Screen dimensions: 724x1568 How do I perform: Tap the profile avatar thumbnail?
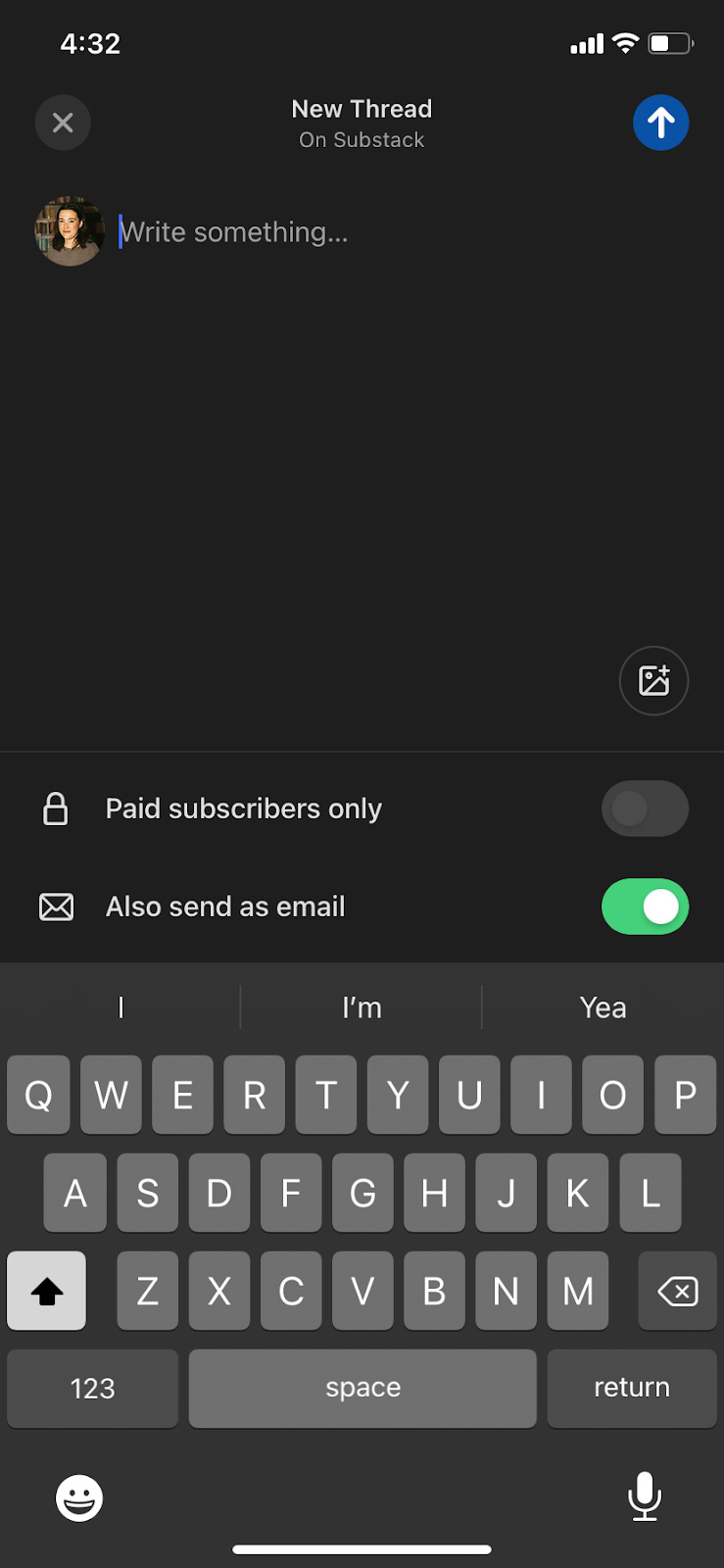coord(70,231)
